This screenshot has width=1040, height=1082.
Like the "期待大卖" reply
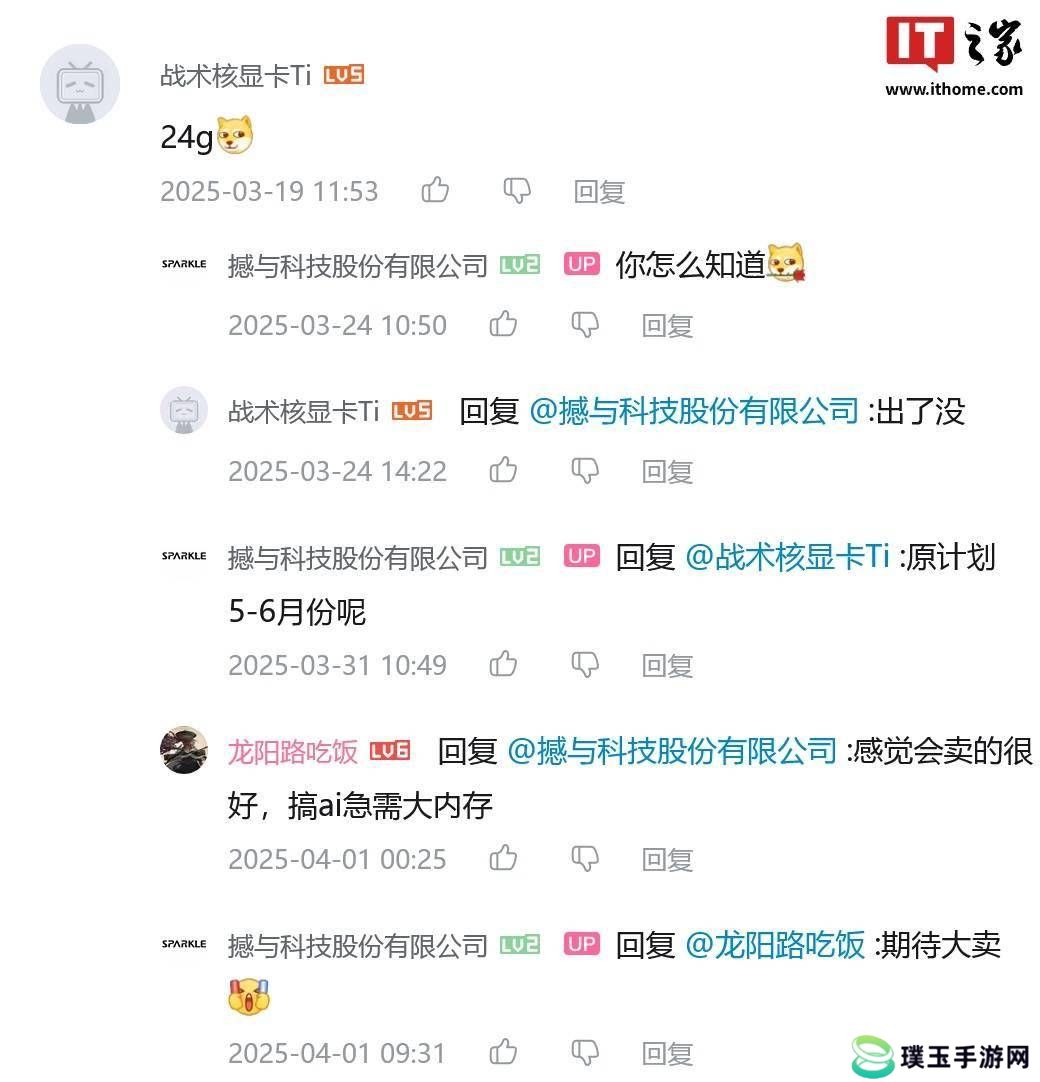pos(503,1052)
